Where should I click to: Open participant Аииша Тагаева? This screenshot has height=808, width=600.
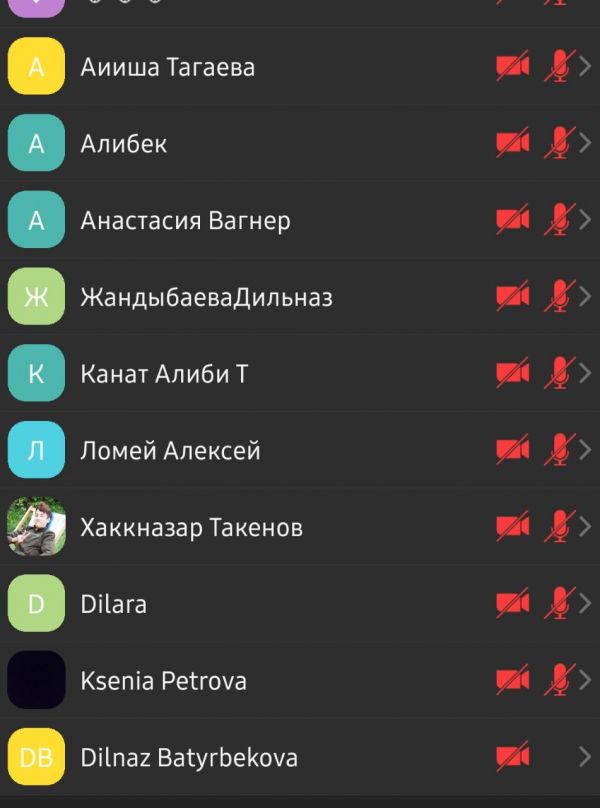coord(168,67)
